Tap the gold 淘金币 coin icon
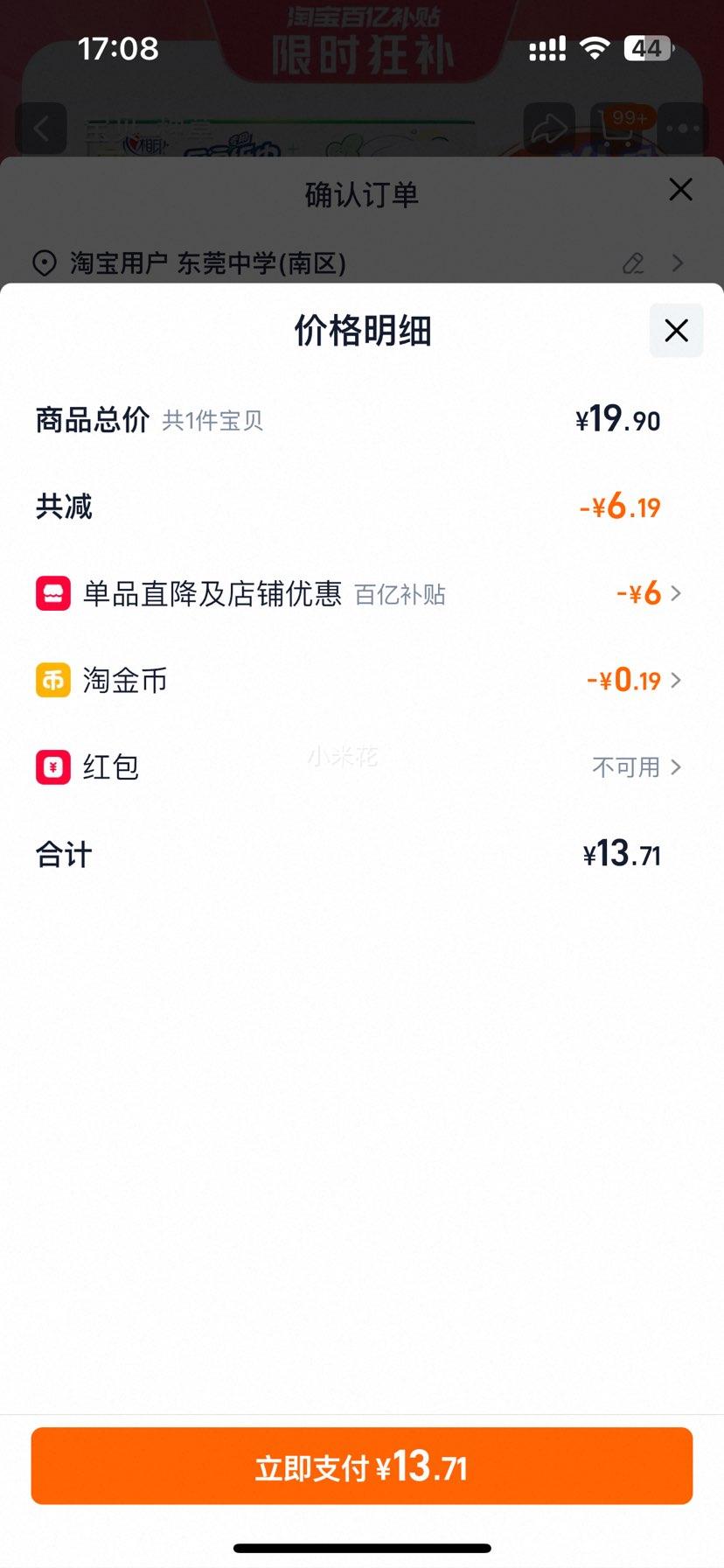The height and width of the screenshot is (1568, 724). [x=53, y=680]
